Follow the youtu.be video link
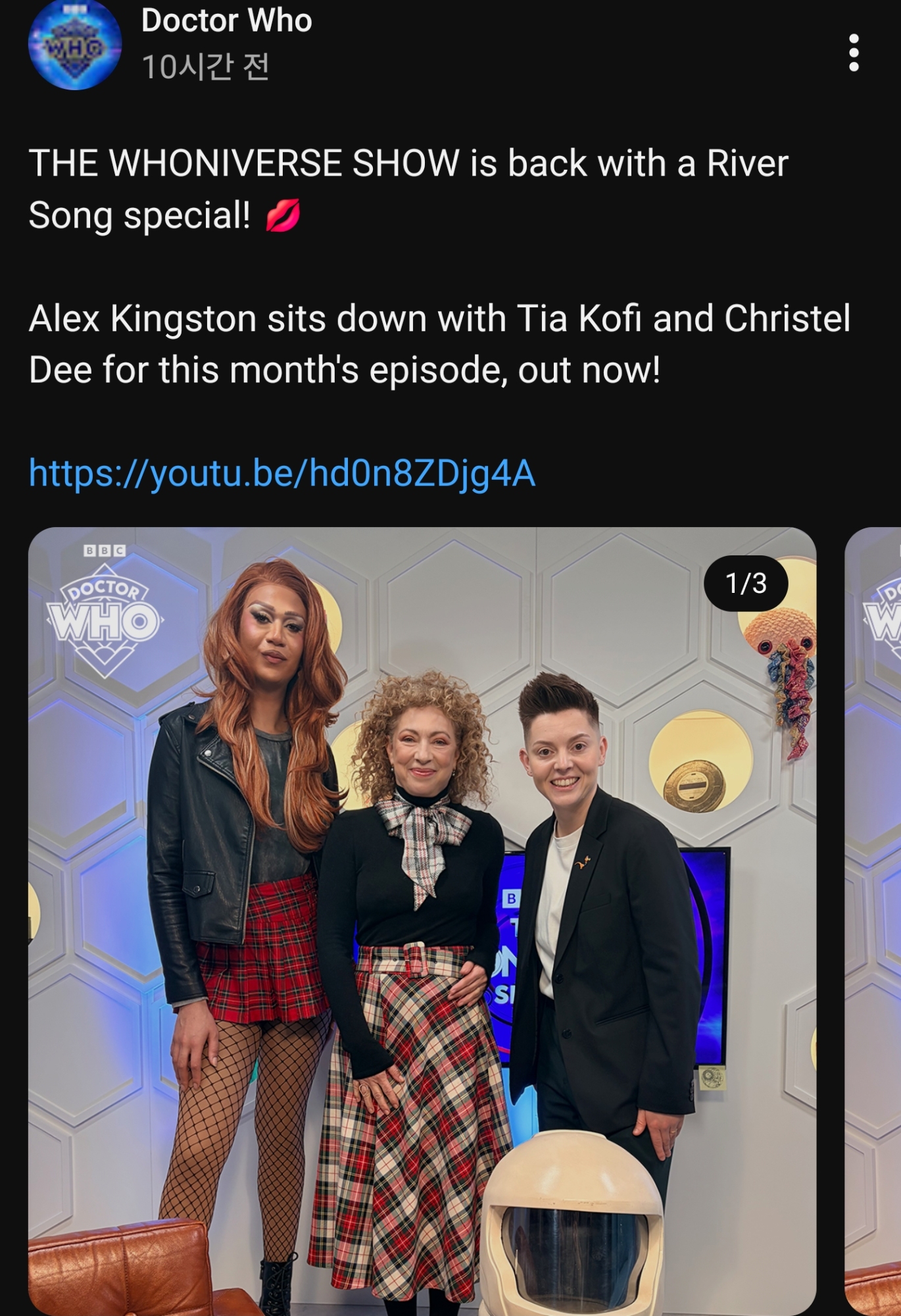This screenshot has width=901, height=1316. [282, 473]
